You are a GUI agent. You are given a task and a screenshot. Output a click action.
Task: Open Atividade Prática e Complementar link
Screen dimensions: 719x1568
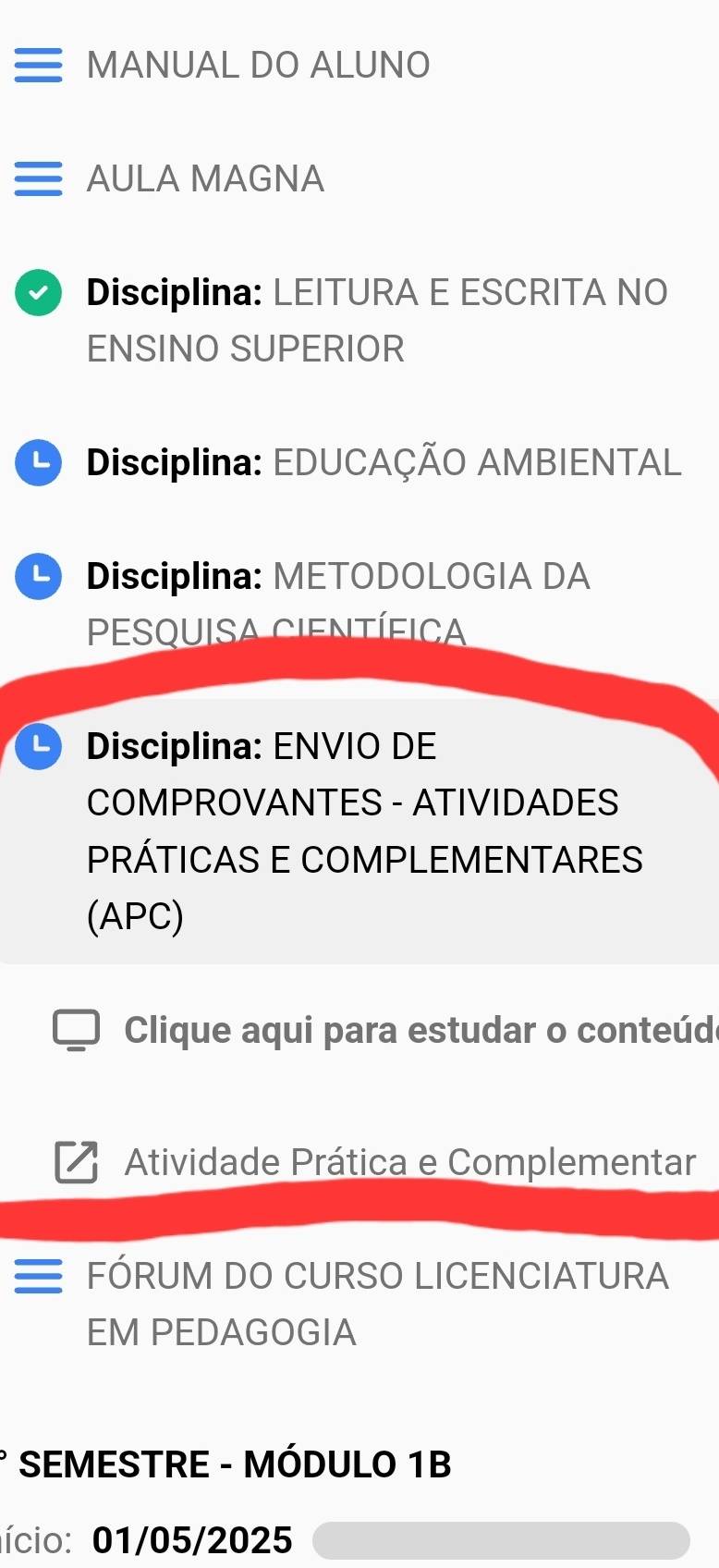click(x=409, y=1163)
